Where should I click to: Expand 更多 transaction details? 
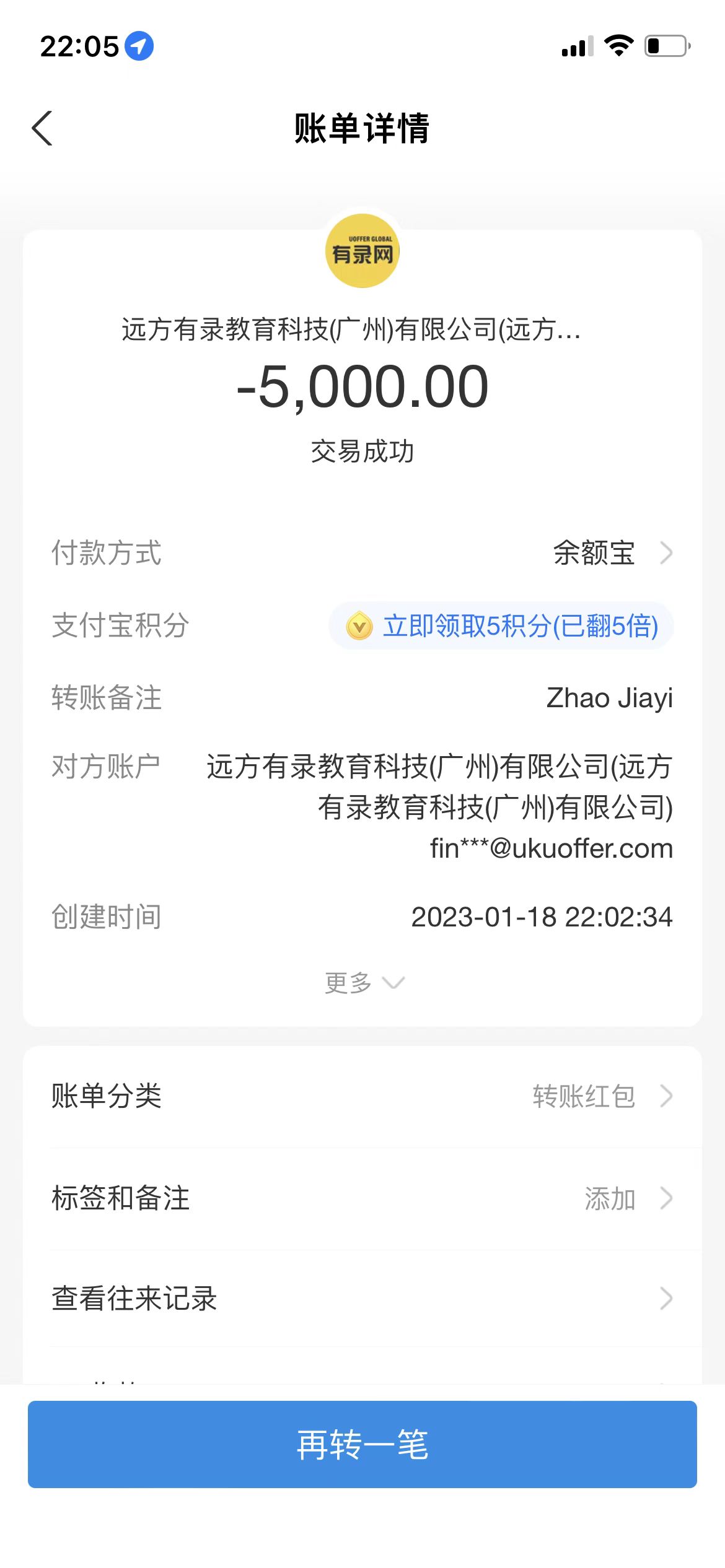pos(363,983)
